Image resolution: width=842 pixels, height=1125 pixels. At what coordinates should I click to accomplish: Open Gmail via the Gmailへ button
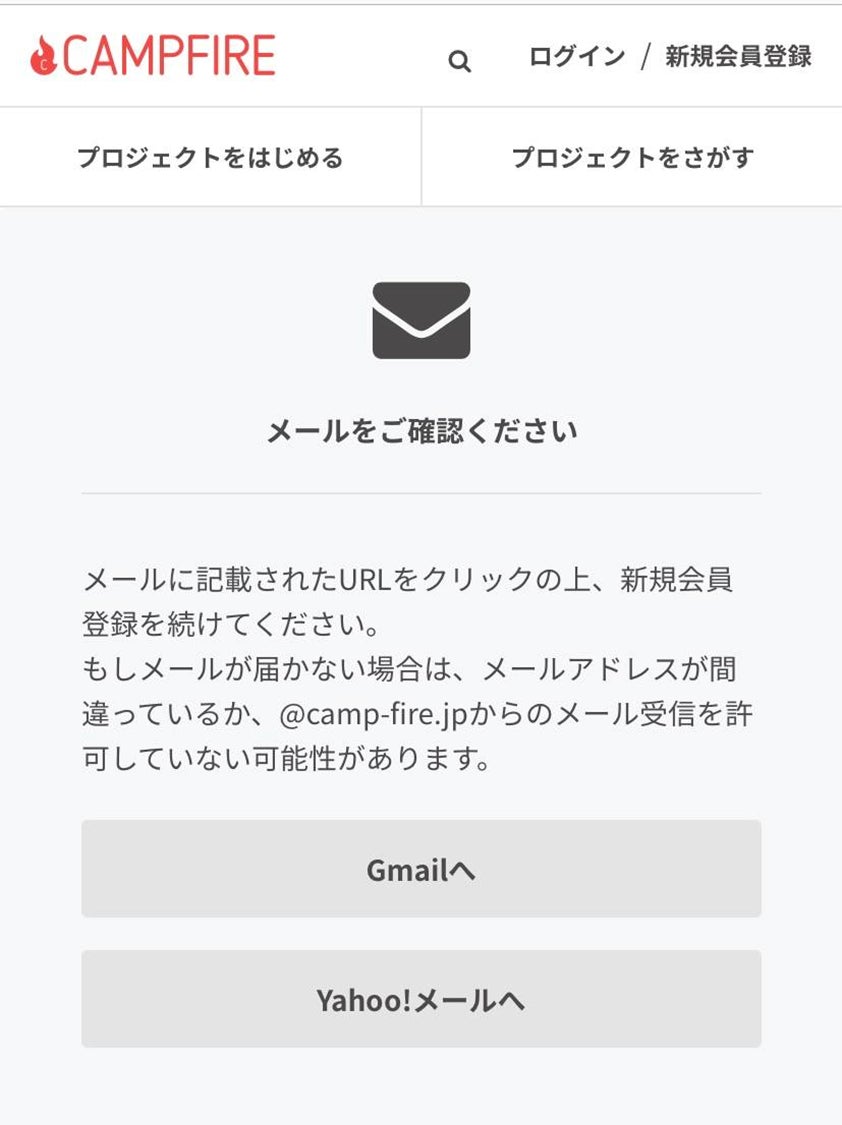coord(421,869)
